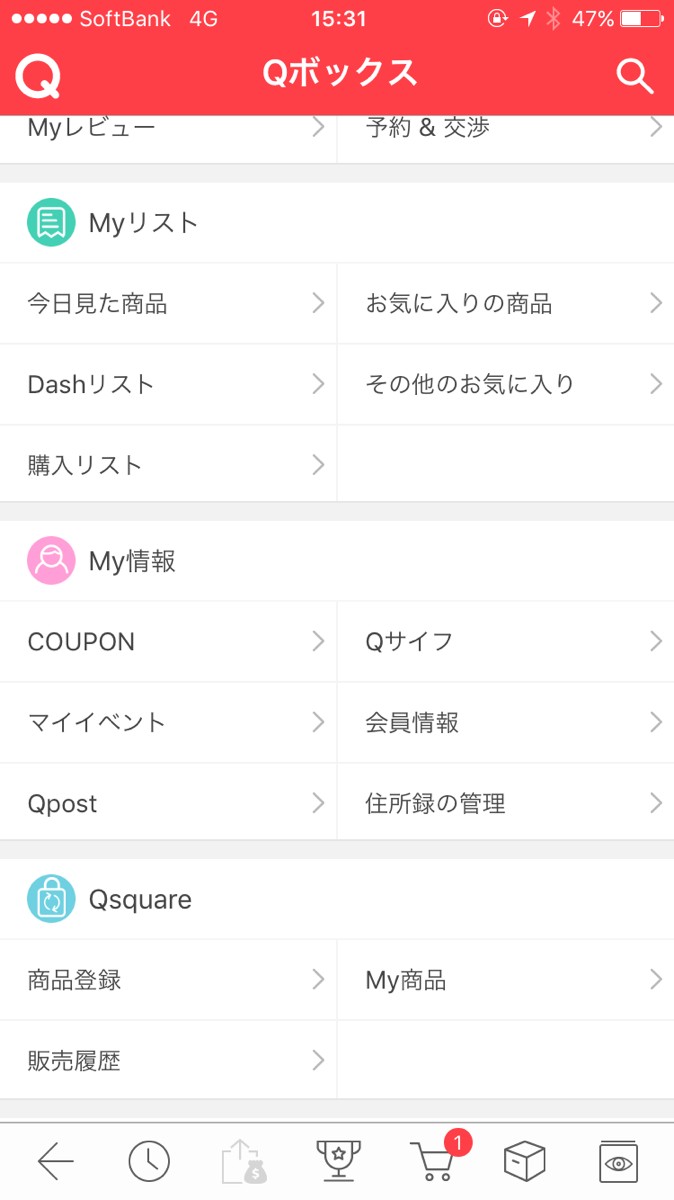Open the search magnifier icon

click(635, 75)
